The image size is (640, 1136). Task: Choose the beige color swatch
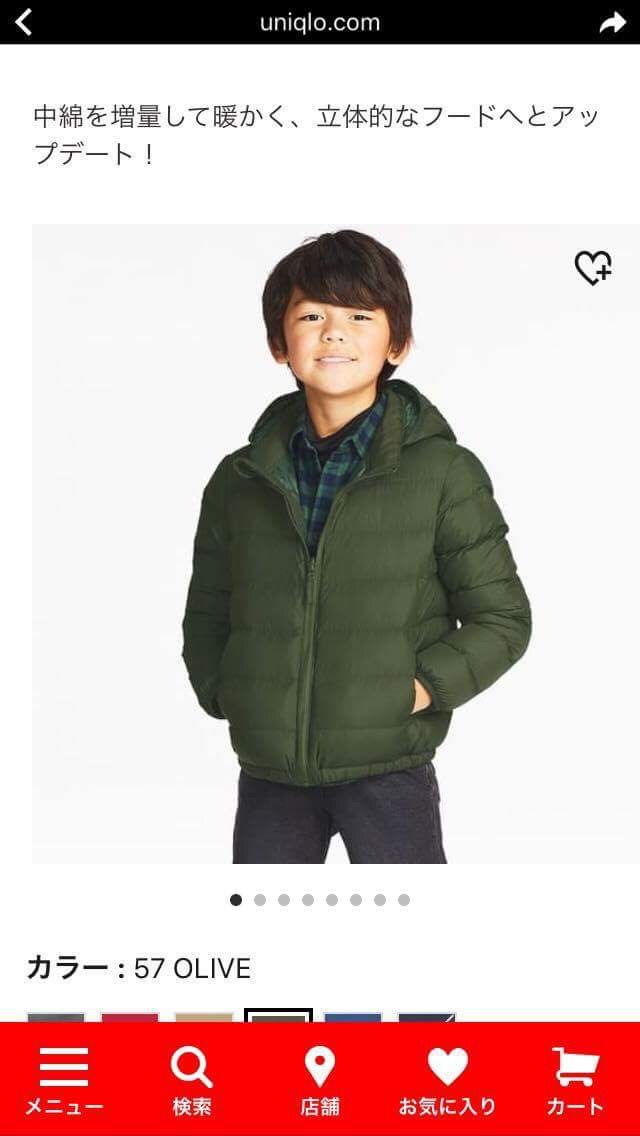click(x=204, y=1017)
